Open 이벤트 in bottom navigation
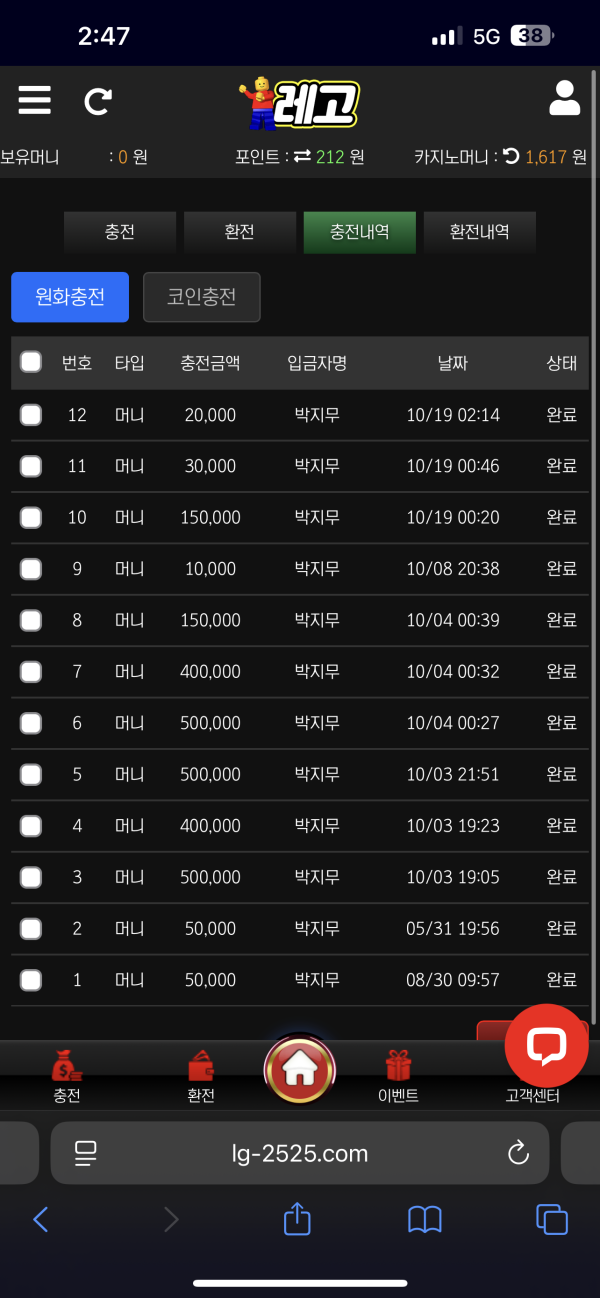The width and height of the screenshot is (600, 1298). click(x=398, y=1077)
